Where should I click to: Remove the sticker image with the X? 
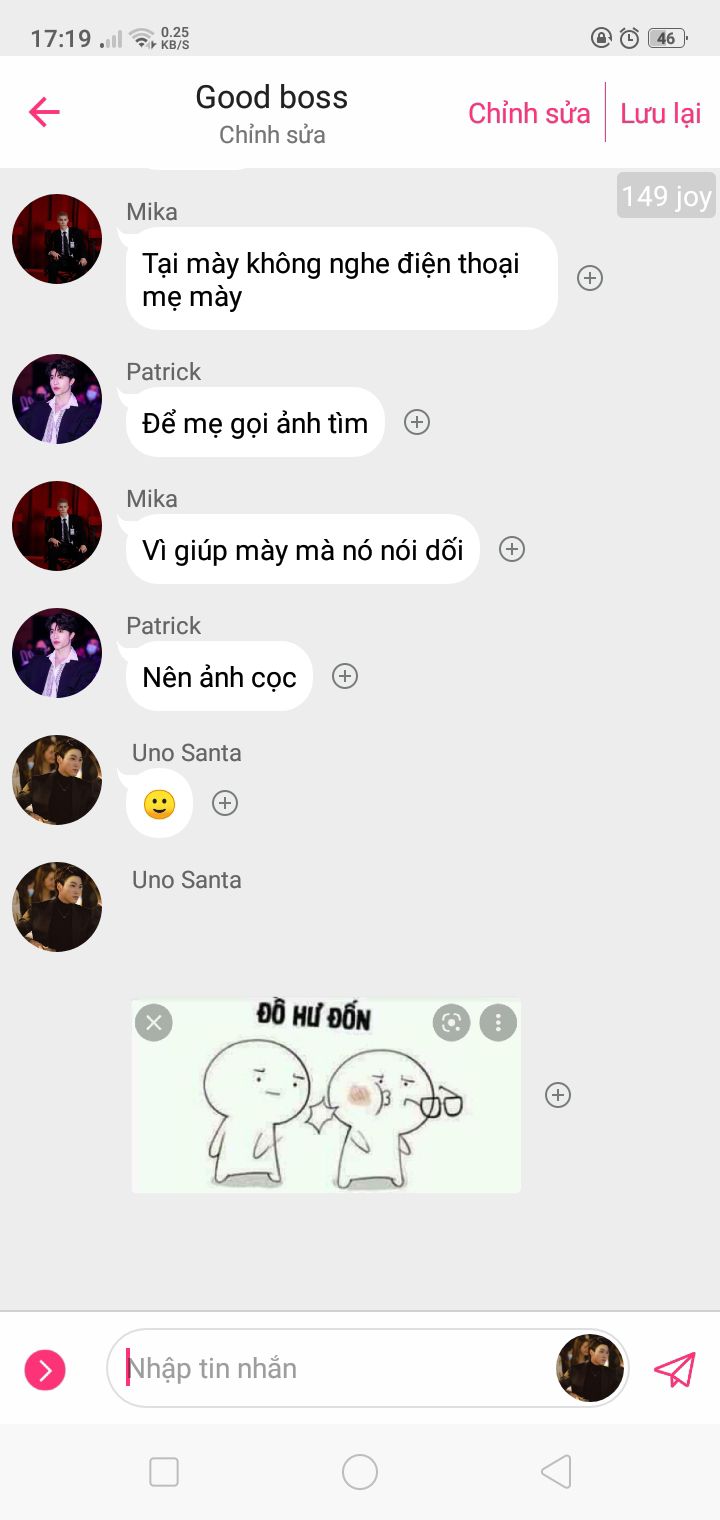tap(153, 1022)
